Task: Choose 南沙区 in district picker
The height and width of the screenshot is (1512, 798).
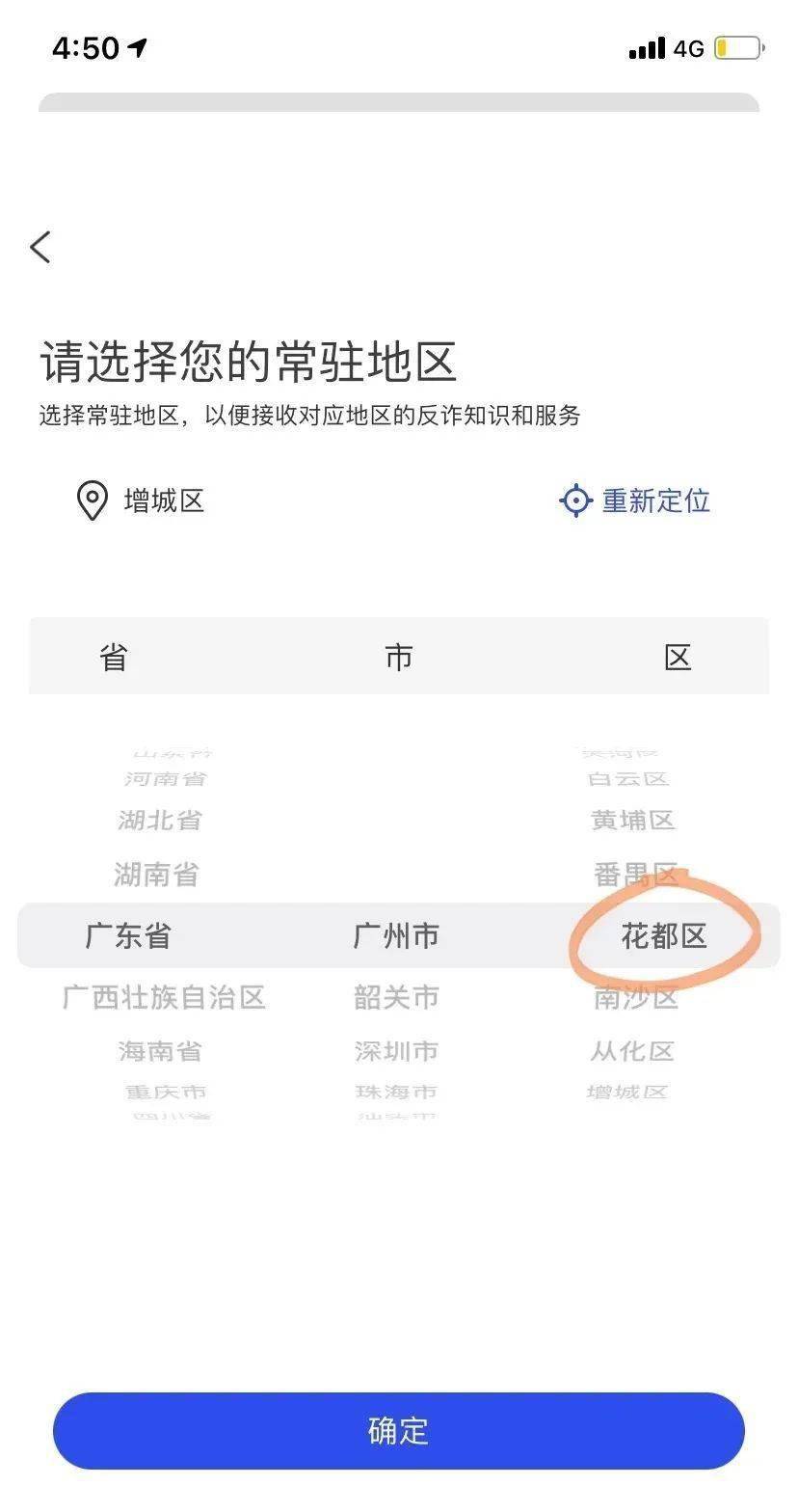Action: [636, 999]
